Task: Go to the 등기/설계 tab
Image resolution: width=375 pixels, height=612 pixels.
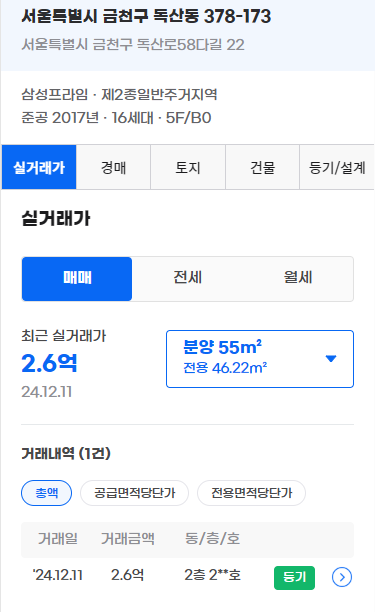Action: 337,167
